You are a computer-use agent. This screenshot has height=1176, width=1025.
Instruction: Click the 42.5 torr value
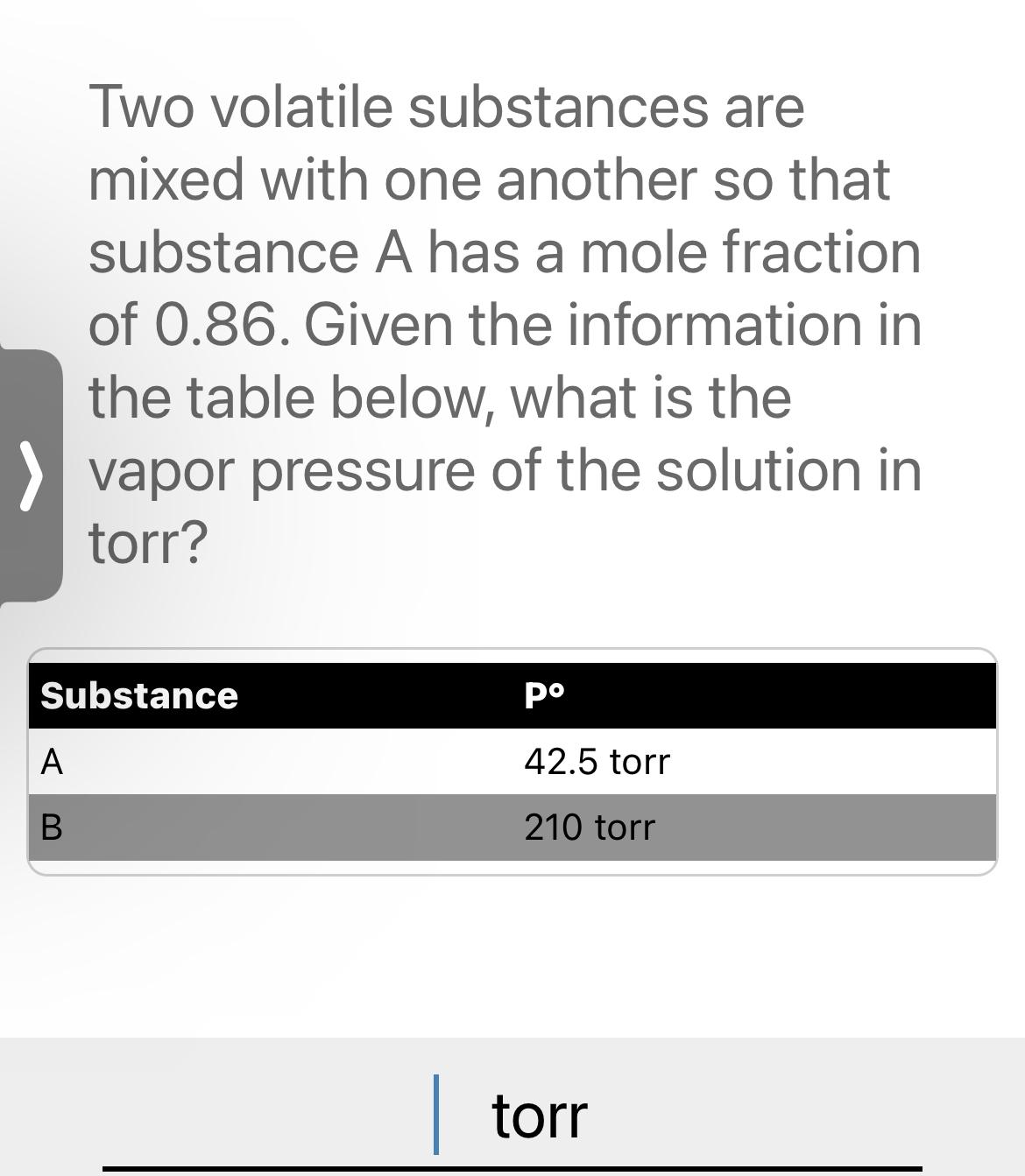(x=597, y=761)
